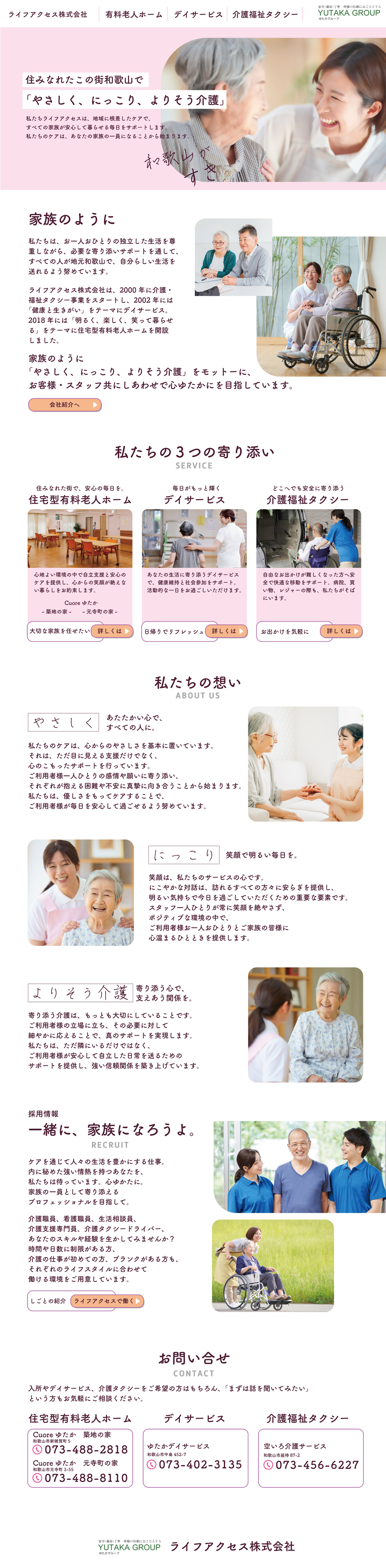Image resolution: width=386 pixels, height=1568 pixels.
Task: Tap 詳しくは under the 介護福祉タクシー card
Action: [x=341, y=631]
